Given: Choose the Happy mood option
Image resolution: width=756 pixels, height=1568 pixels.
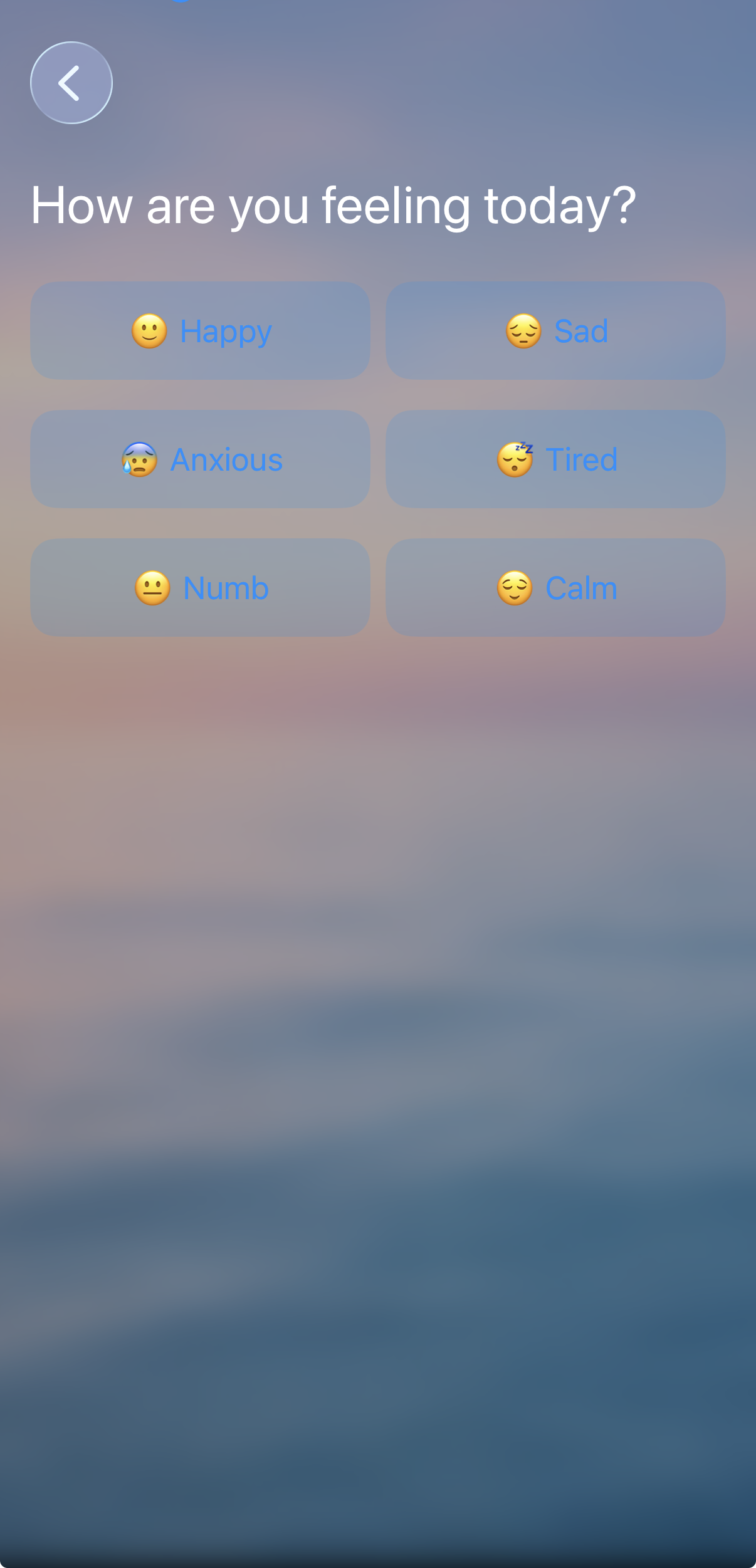Looking at the screenshot, I should [199, 331].
